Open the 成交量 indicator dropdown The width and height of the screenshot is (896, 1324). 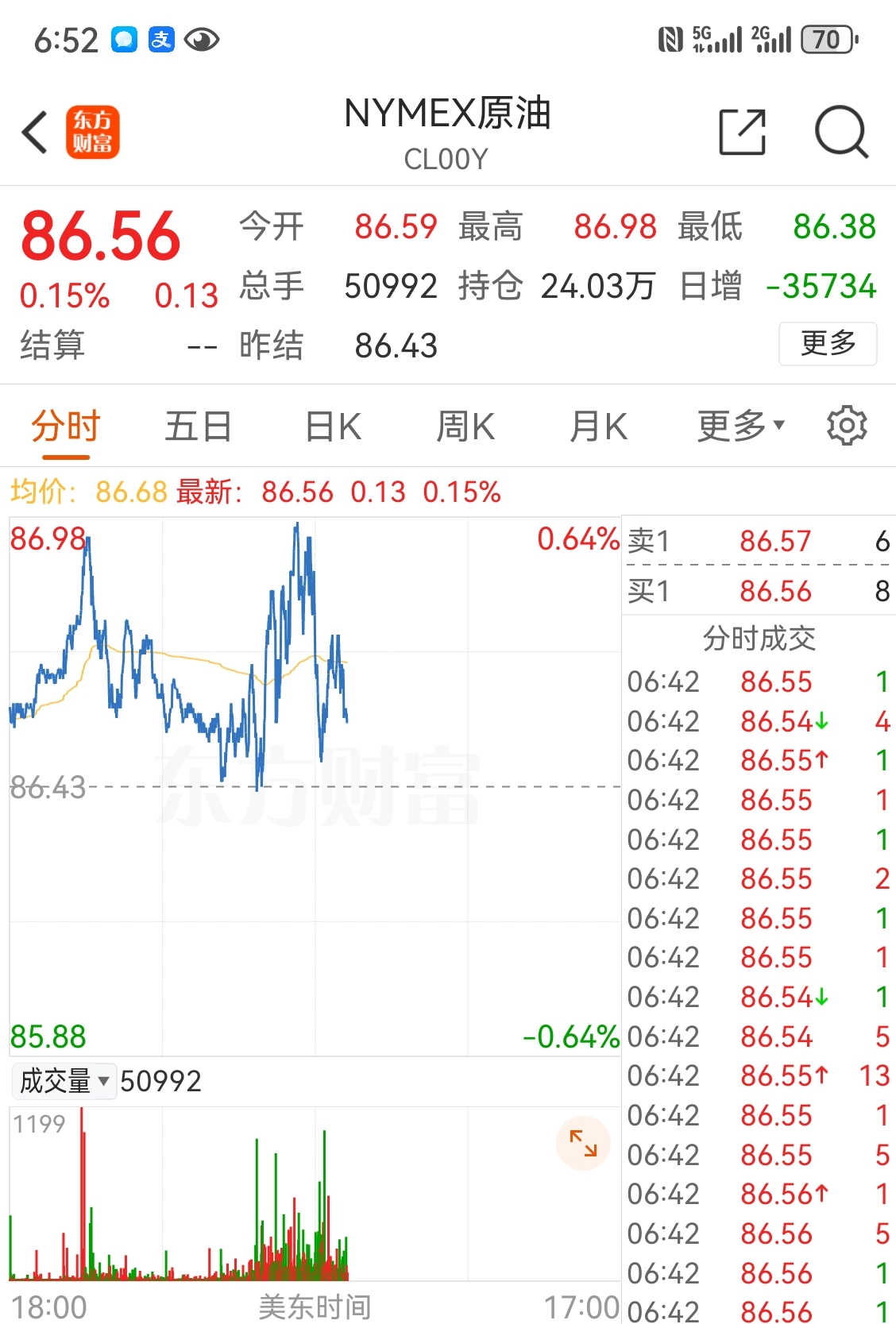coord(64,1081)
